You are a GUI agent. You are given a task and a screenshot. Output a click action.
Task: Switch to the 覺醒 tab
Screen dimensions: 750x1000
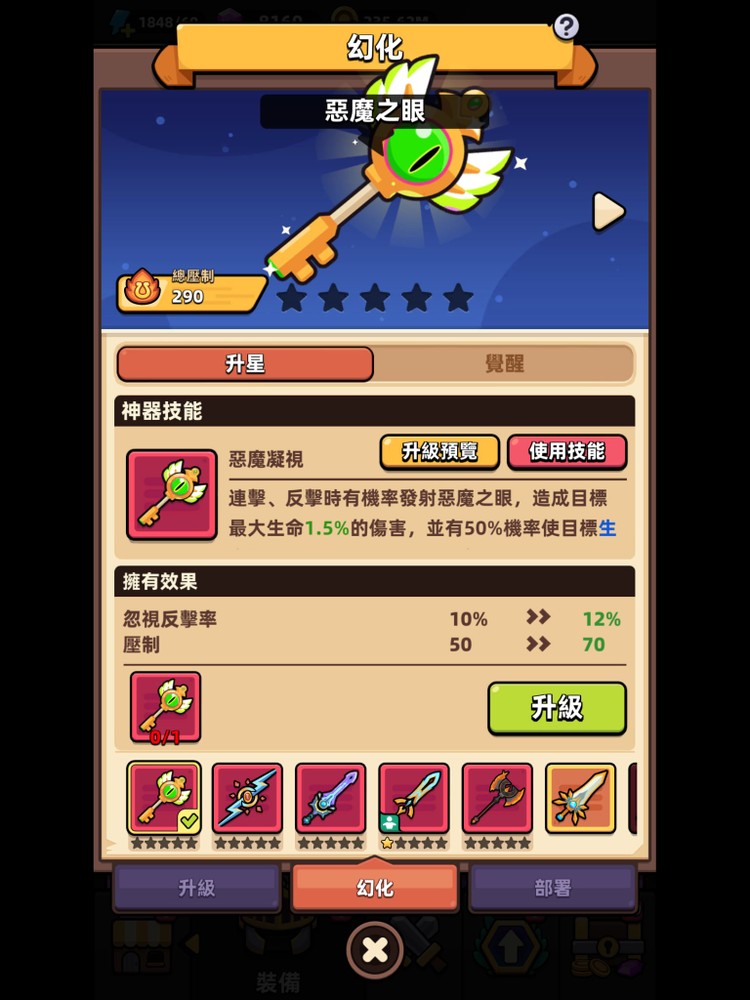pyautogui.click(x=503, y=364)
